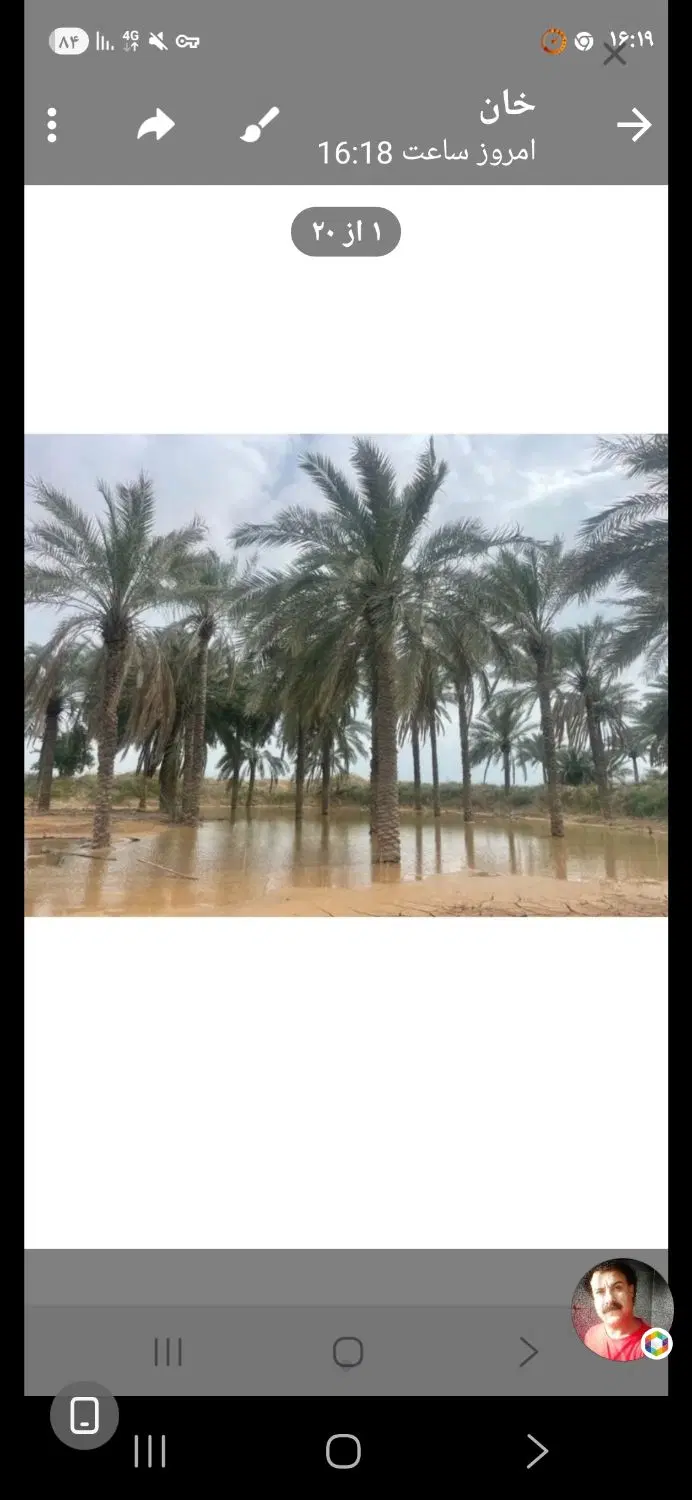The image size is (692, 1500).
Task: Tap the floating profile picture bubble
Action: coord(622,1310)
